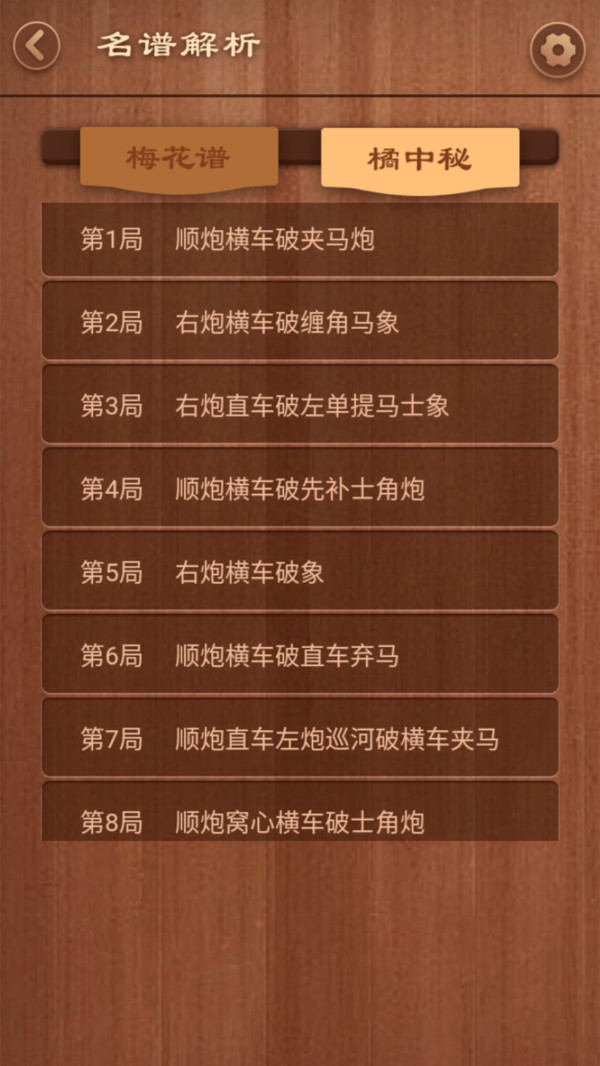Go back using the arrow icon
This screenshot has width=600, height=1066.
pos(37,46)
